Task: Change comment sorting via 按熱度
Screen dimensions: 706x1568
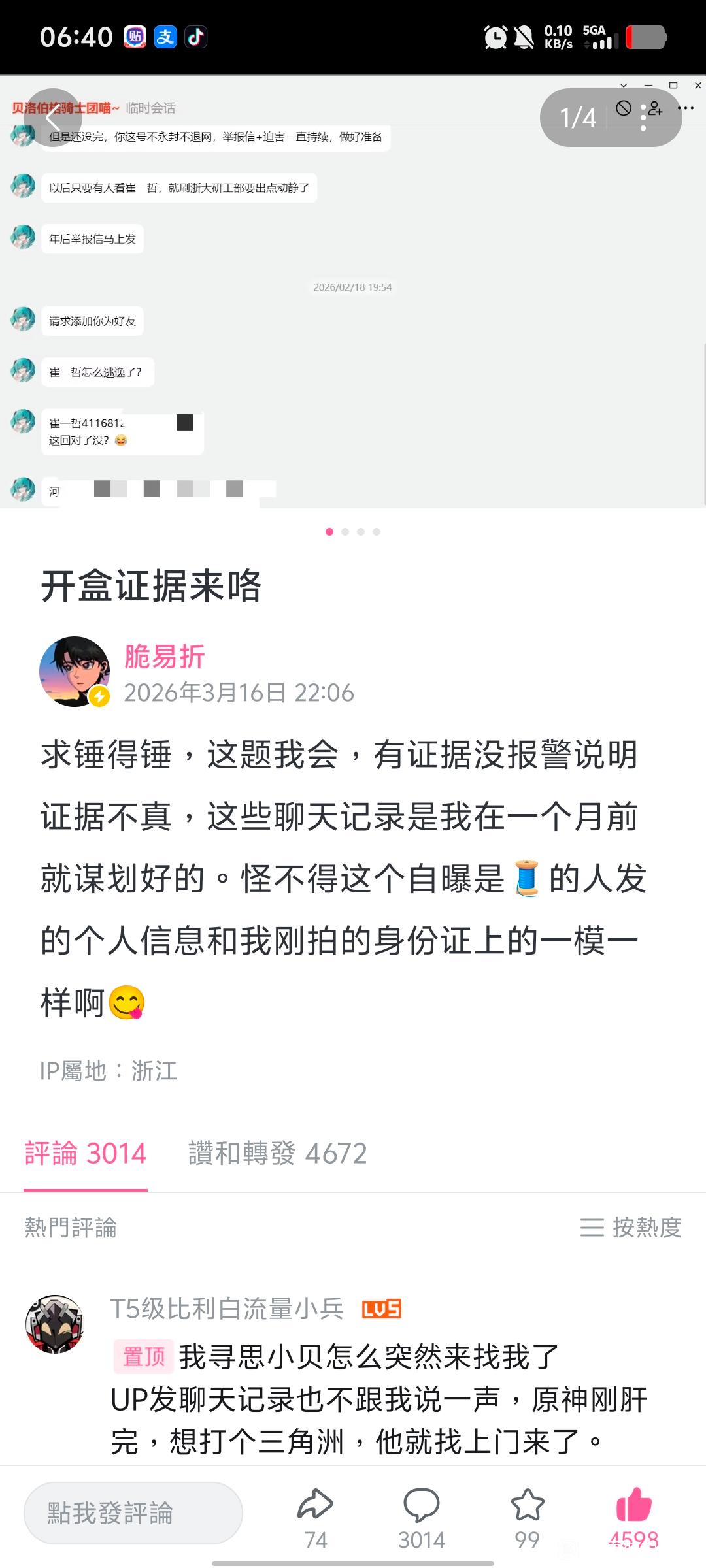Action: (x=631, y=1228)
